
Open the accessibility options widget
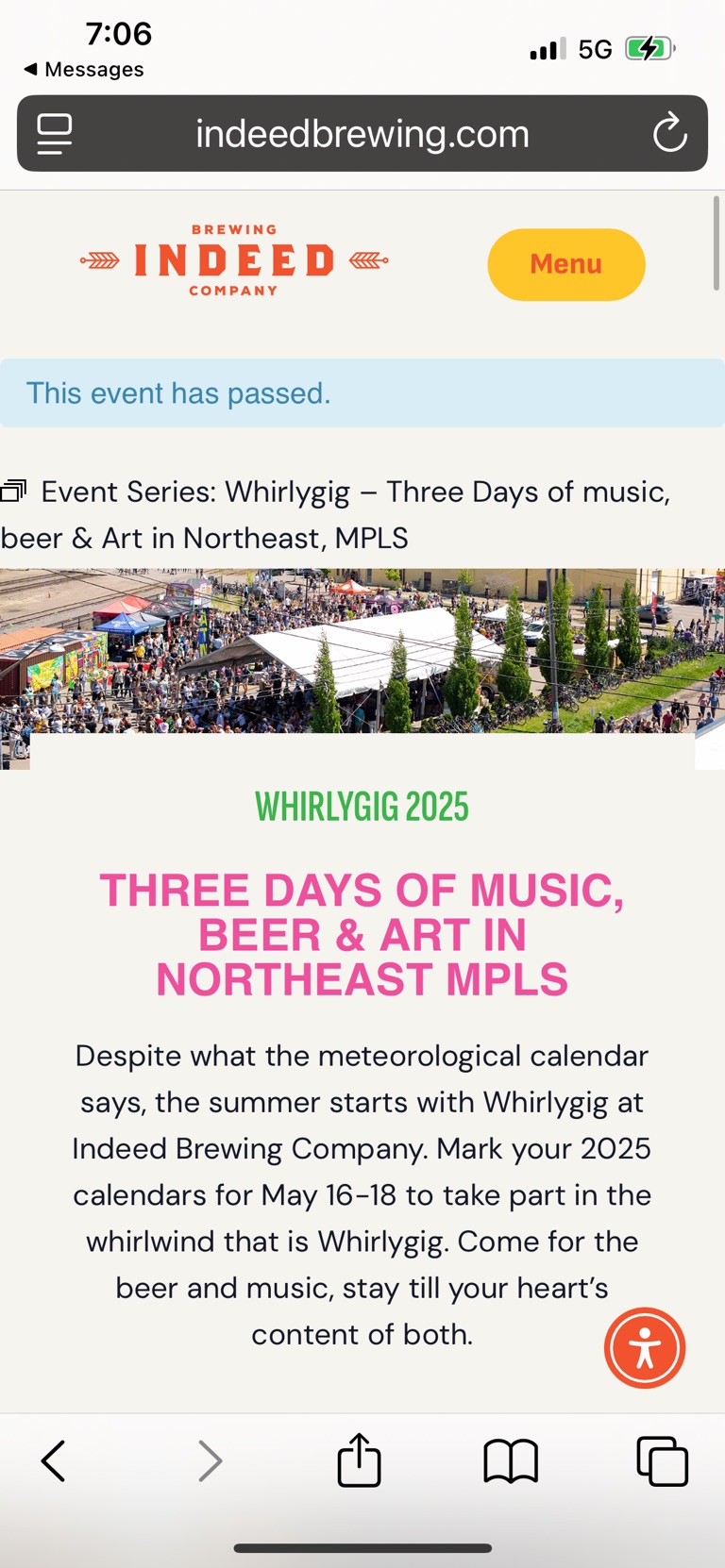click(645, 1347)
